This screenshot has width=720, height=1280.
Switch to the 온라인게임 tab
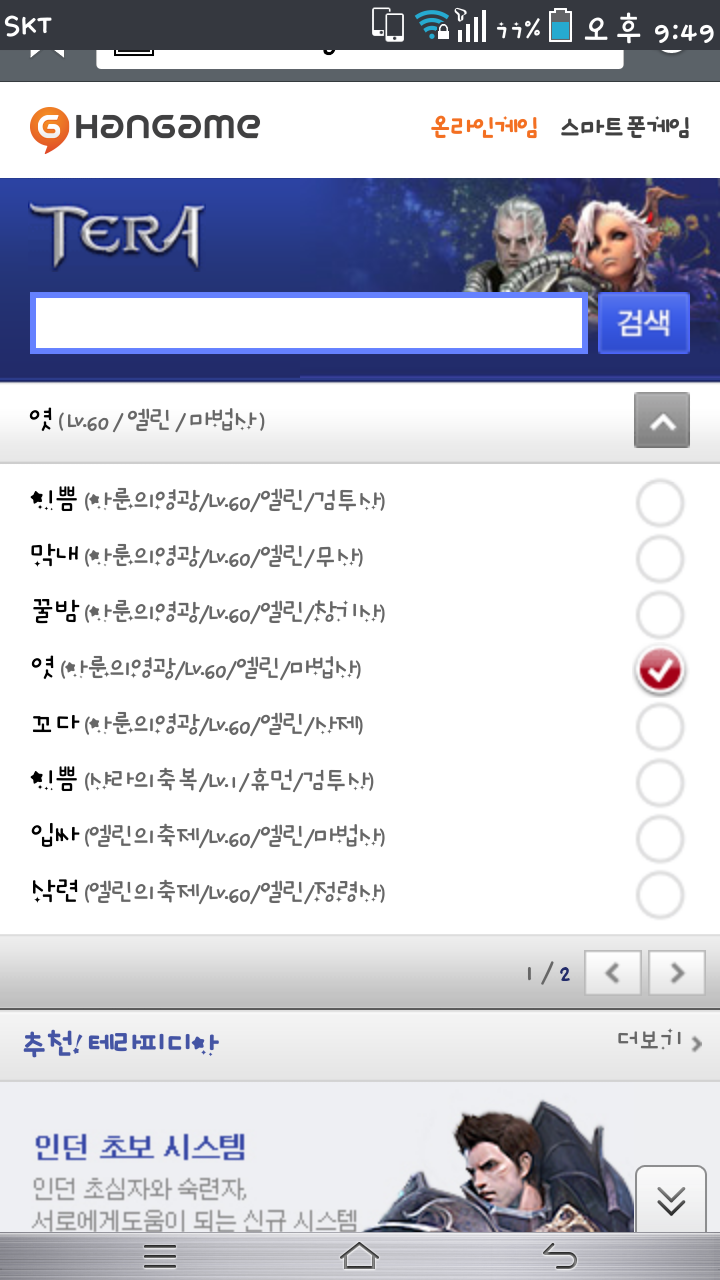(485, 128)
